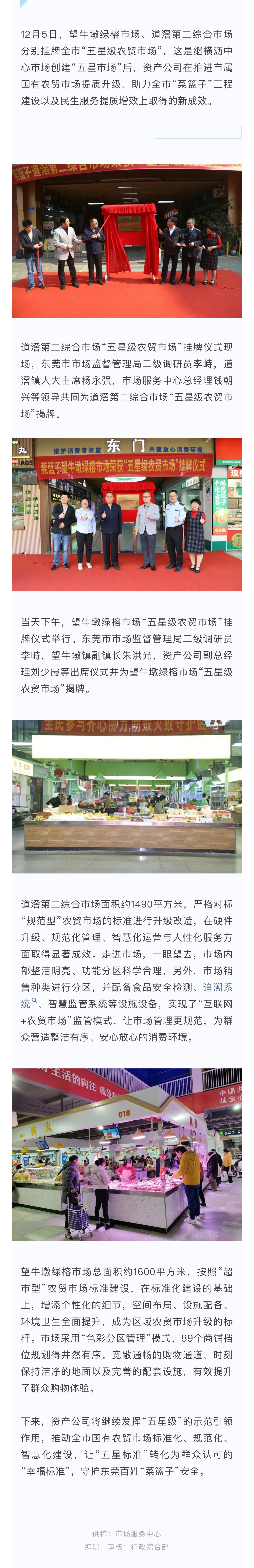Enlarge the market stall 018 photo
254x1568 pixels.
pyautogui.click(x=127, y=1154)
